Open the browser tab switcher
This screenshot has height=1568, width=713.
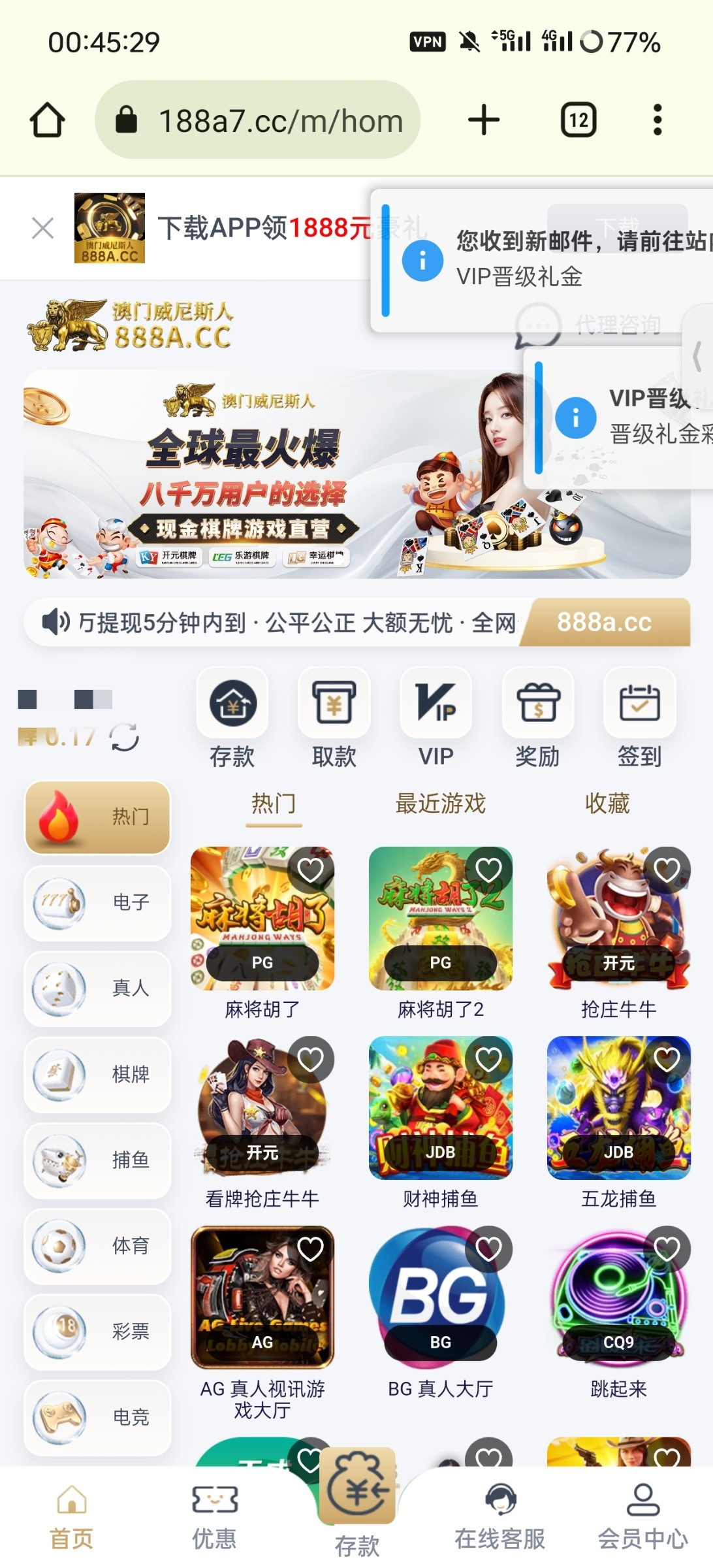click(x=578, y=120)
